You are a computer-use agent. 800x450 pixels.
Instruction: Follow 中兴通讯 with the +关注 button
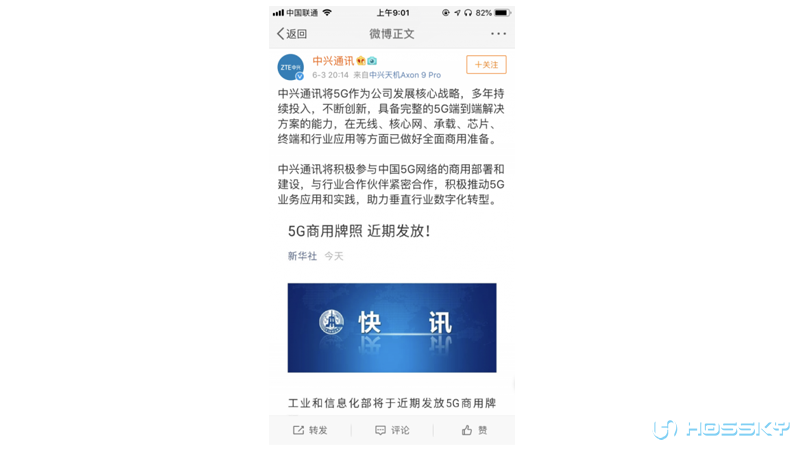486,65
